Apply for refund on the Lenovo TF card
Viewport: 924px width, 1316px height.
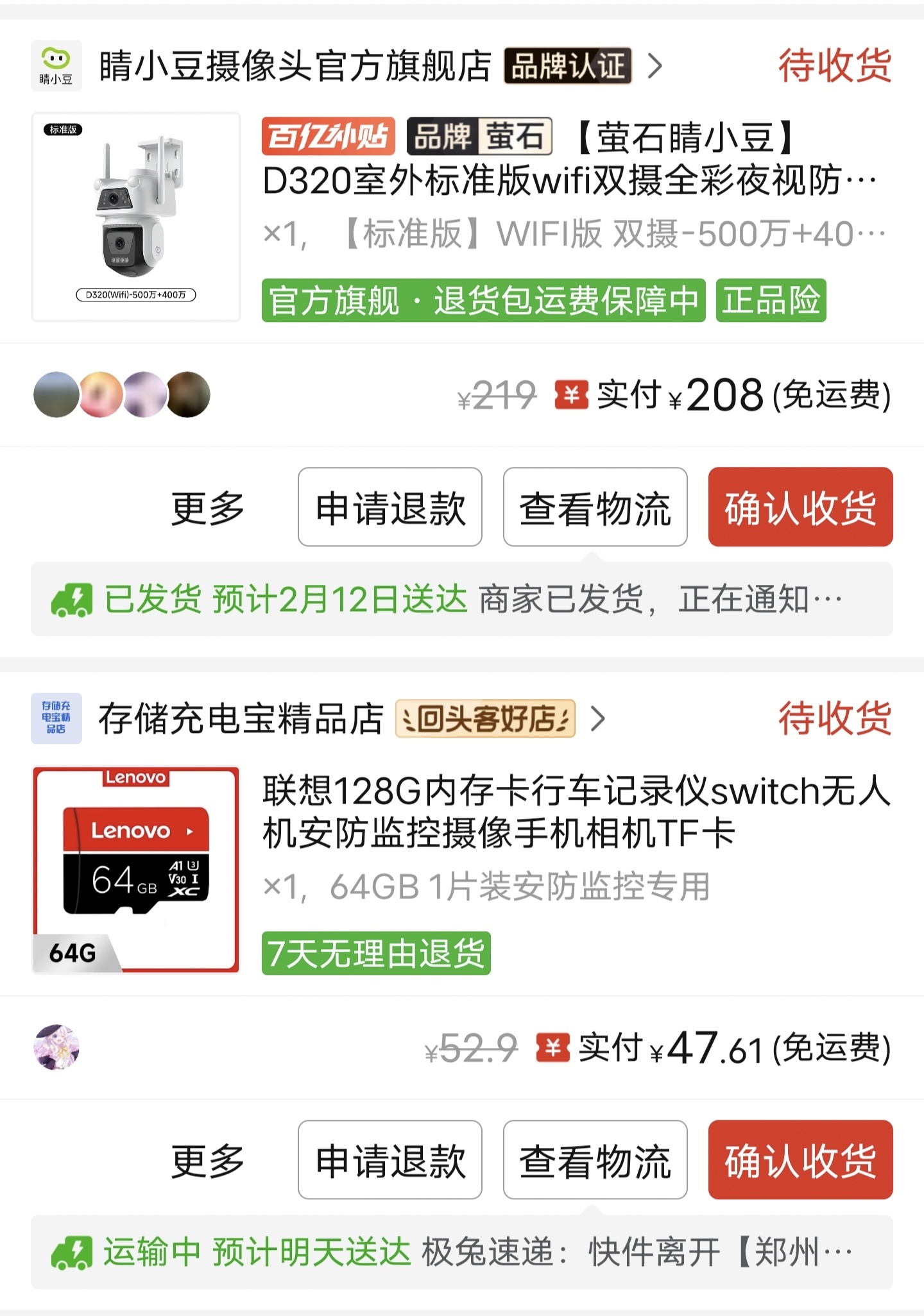(390, 1161)
